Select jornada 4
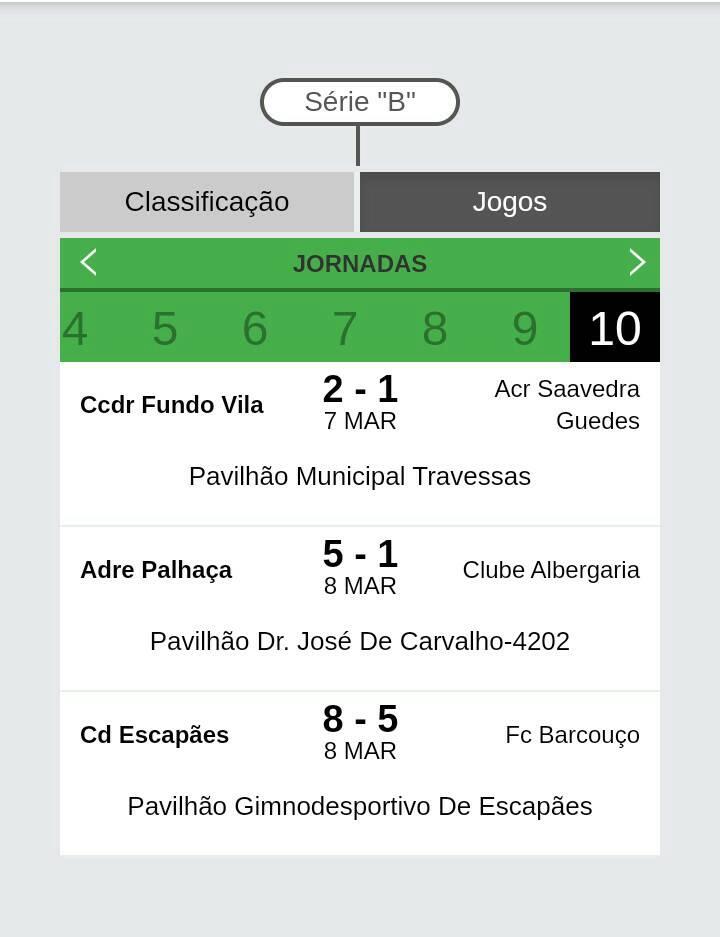 tap(75, 327)
